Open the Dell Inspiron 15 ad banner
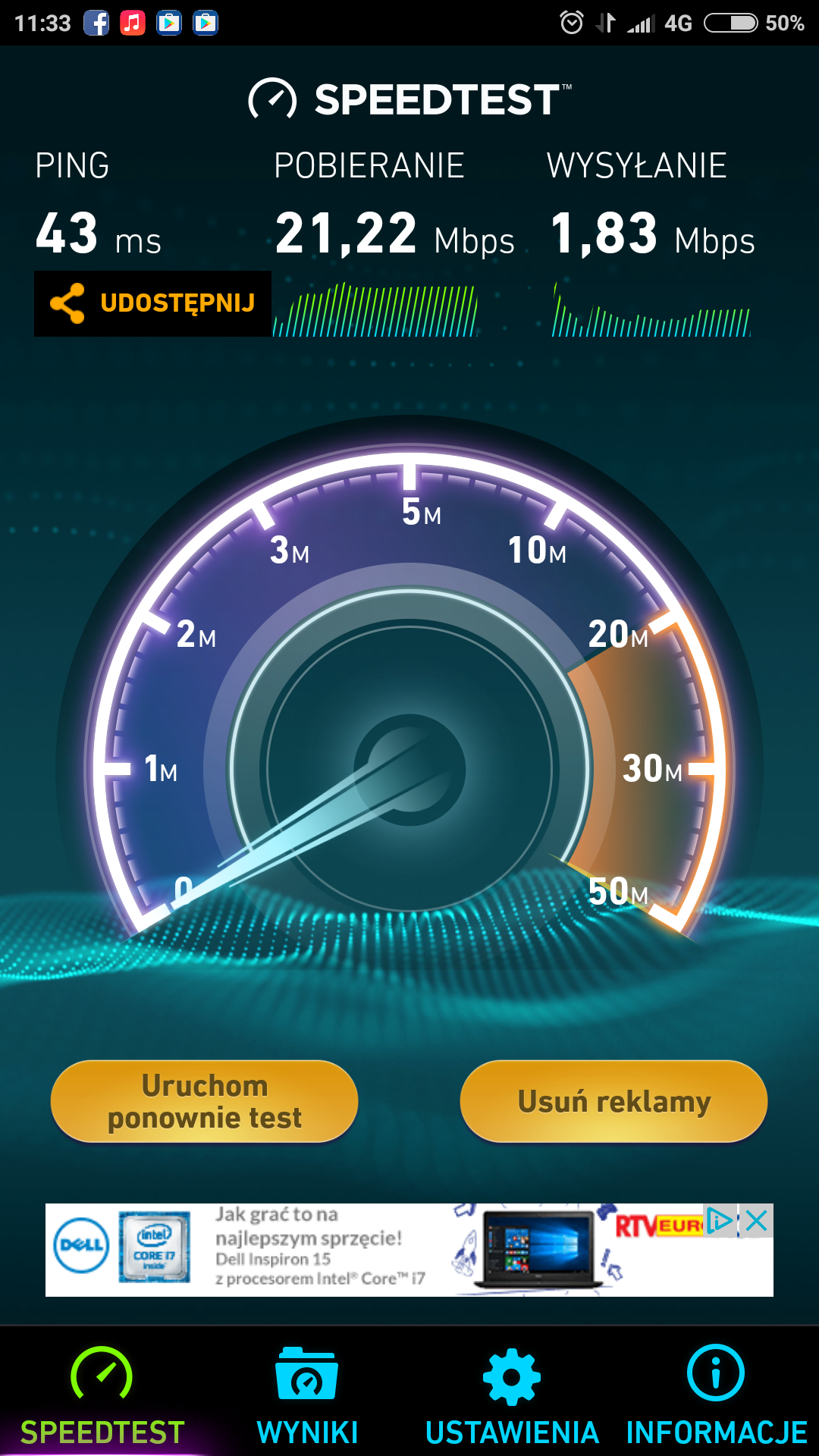The height and width of the screenshot is (1456, 819). [x=341, y=1250]
